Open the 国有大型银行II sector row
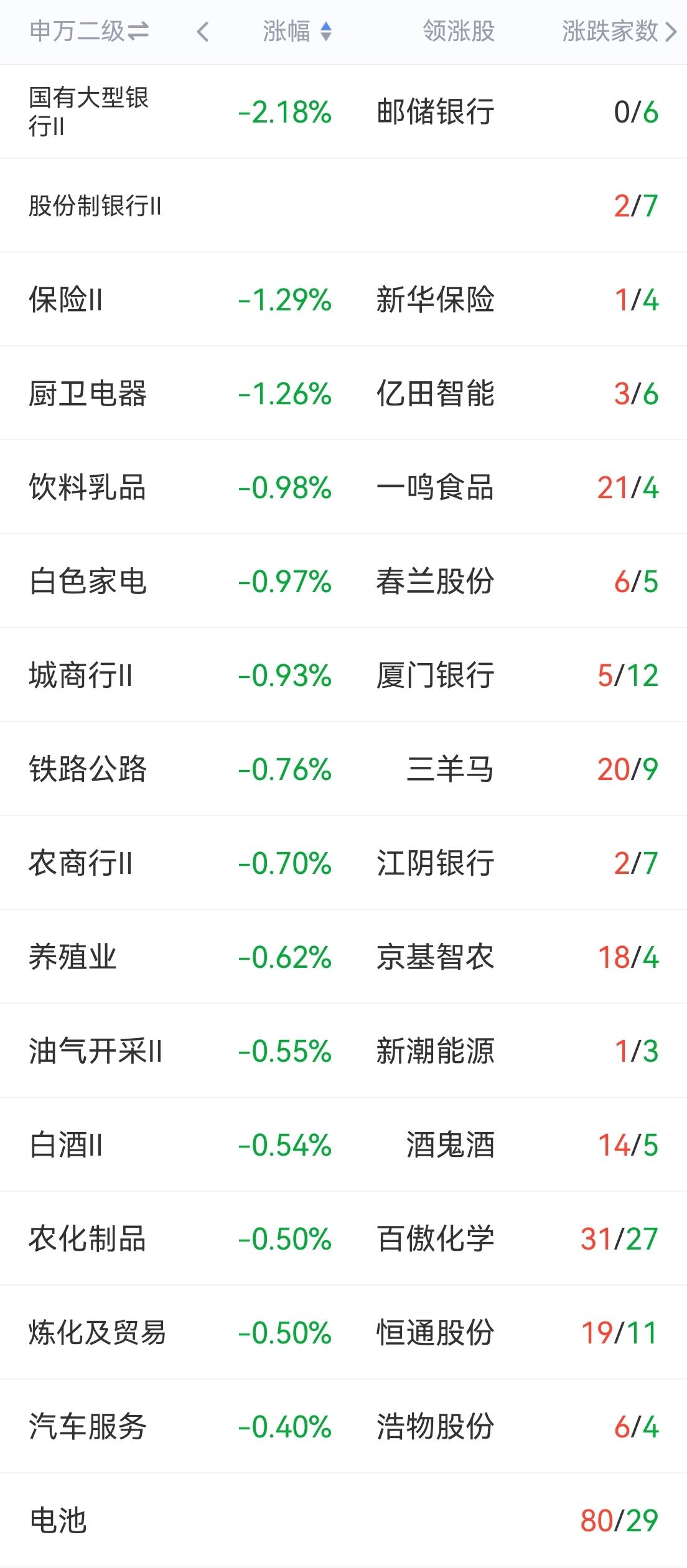Image resolution: width=687 pixels, height=1568 pixels. coord(343,111)
